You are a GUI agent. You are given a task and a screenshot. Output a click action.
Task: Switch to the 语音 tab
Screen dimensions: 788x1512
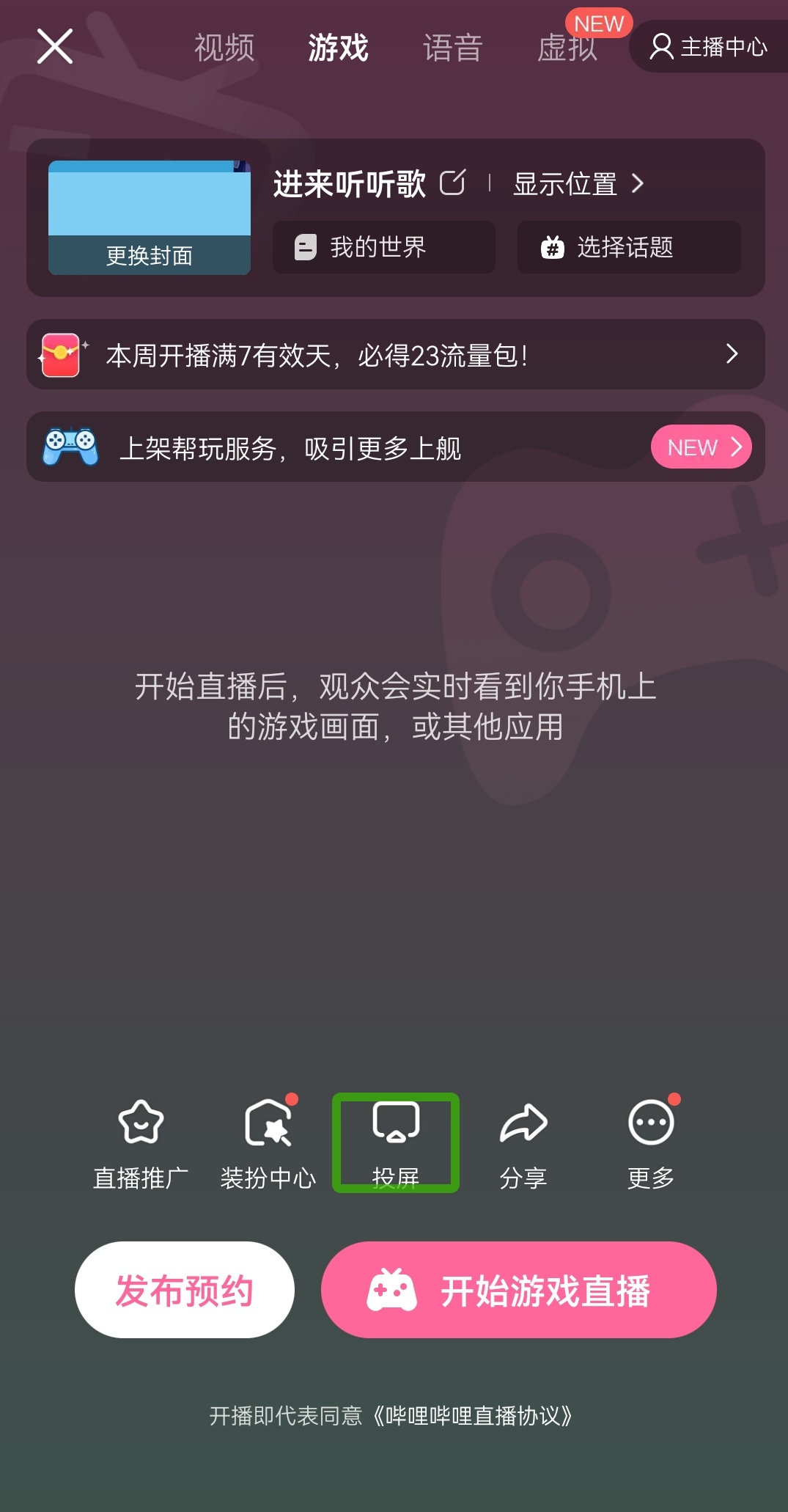(452, 48)
